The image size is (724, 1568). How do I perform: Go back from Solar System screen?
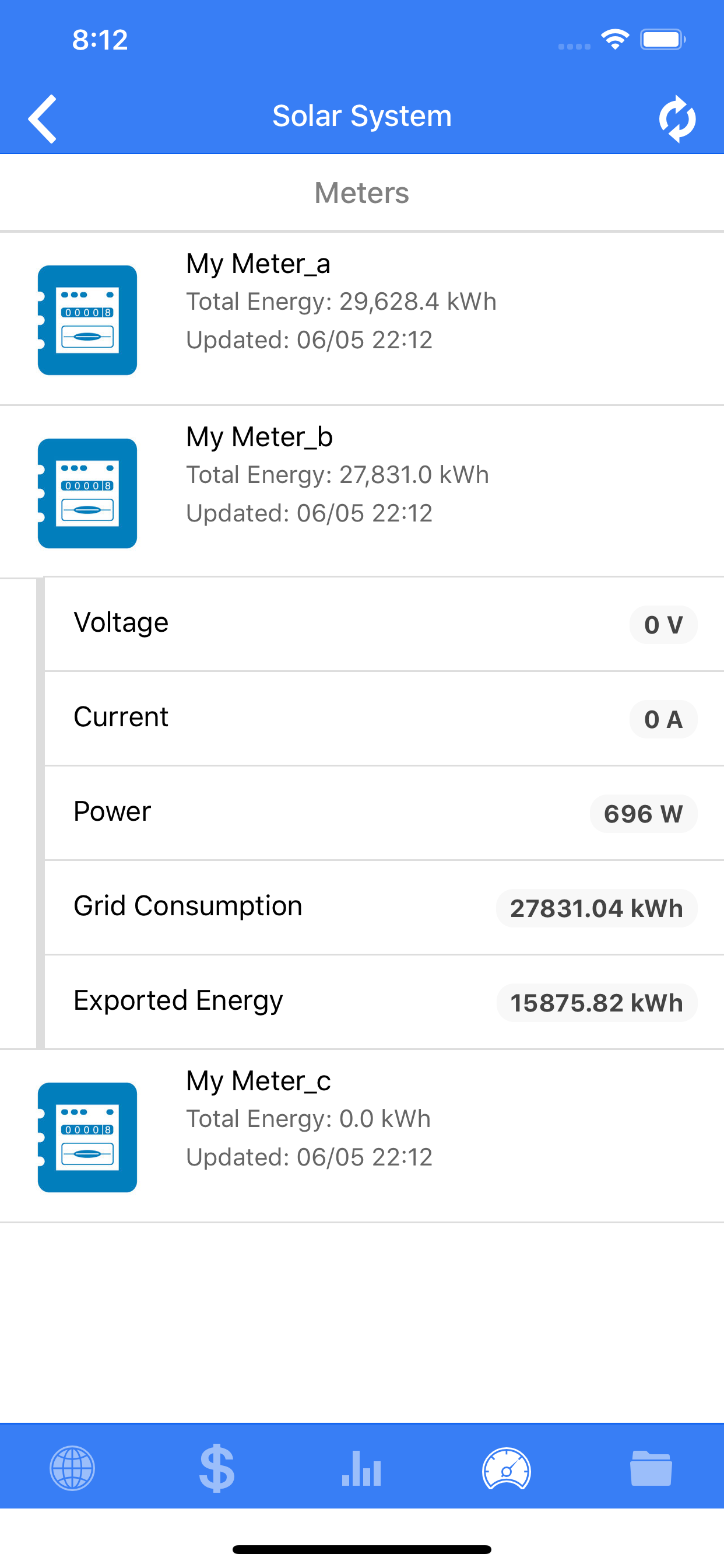[43, 118]
